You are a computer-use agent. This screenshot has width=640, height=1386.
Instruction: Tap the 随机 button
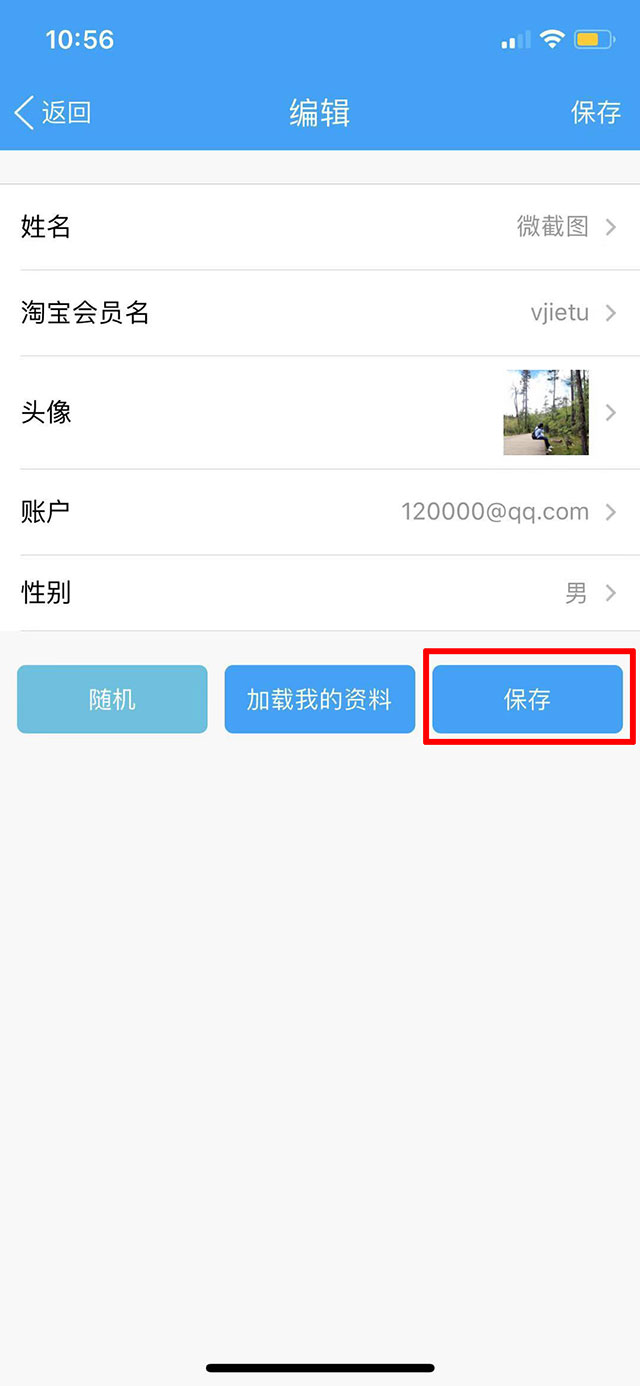112,699
